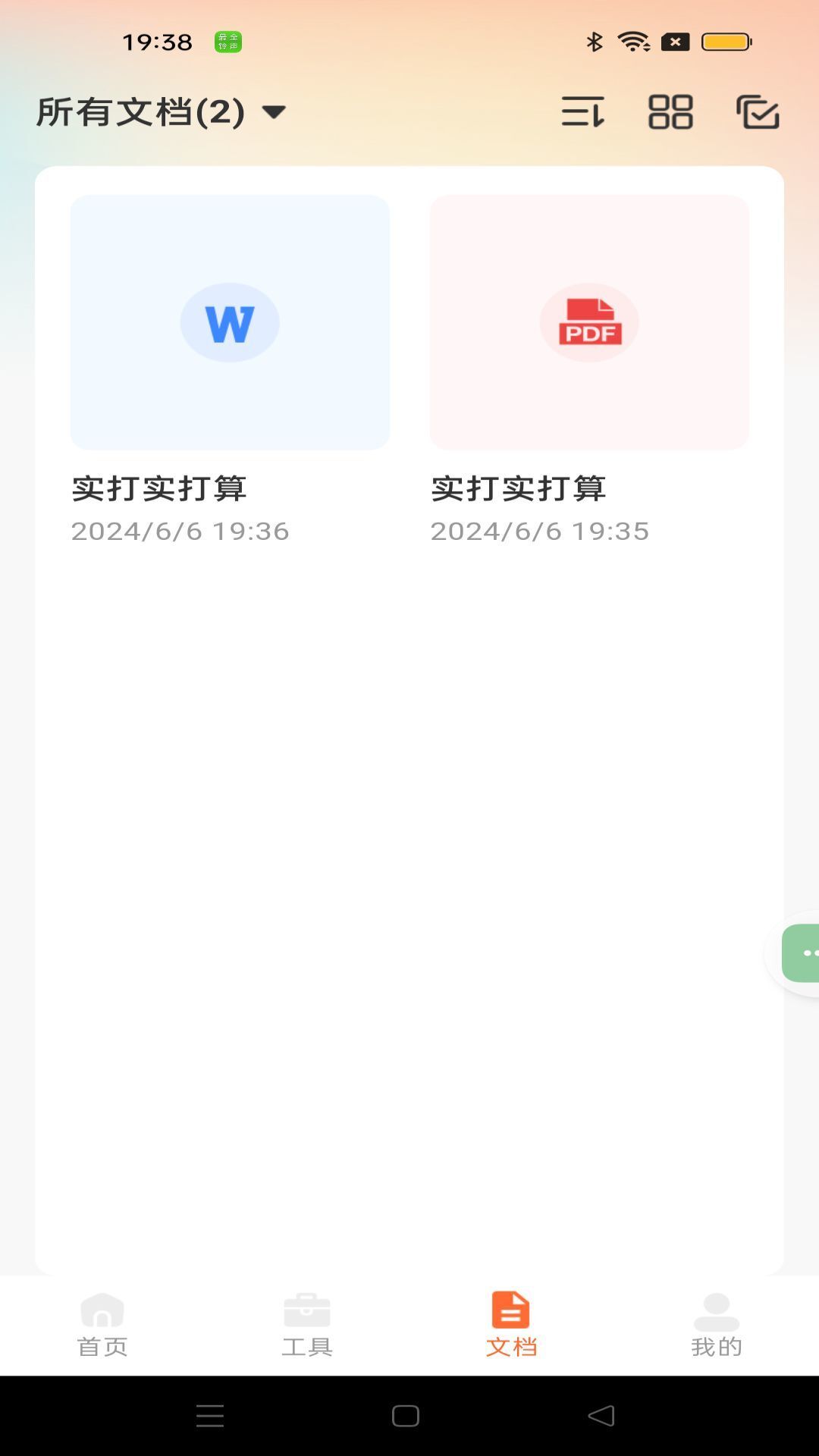819x1456 pixels.
Task: Open the sort order icon
Action: click(584, 113)
